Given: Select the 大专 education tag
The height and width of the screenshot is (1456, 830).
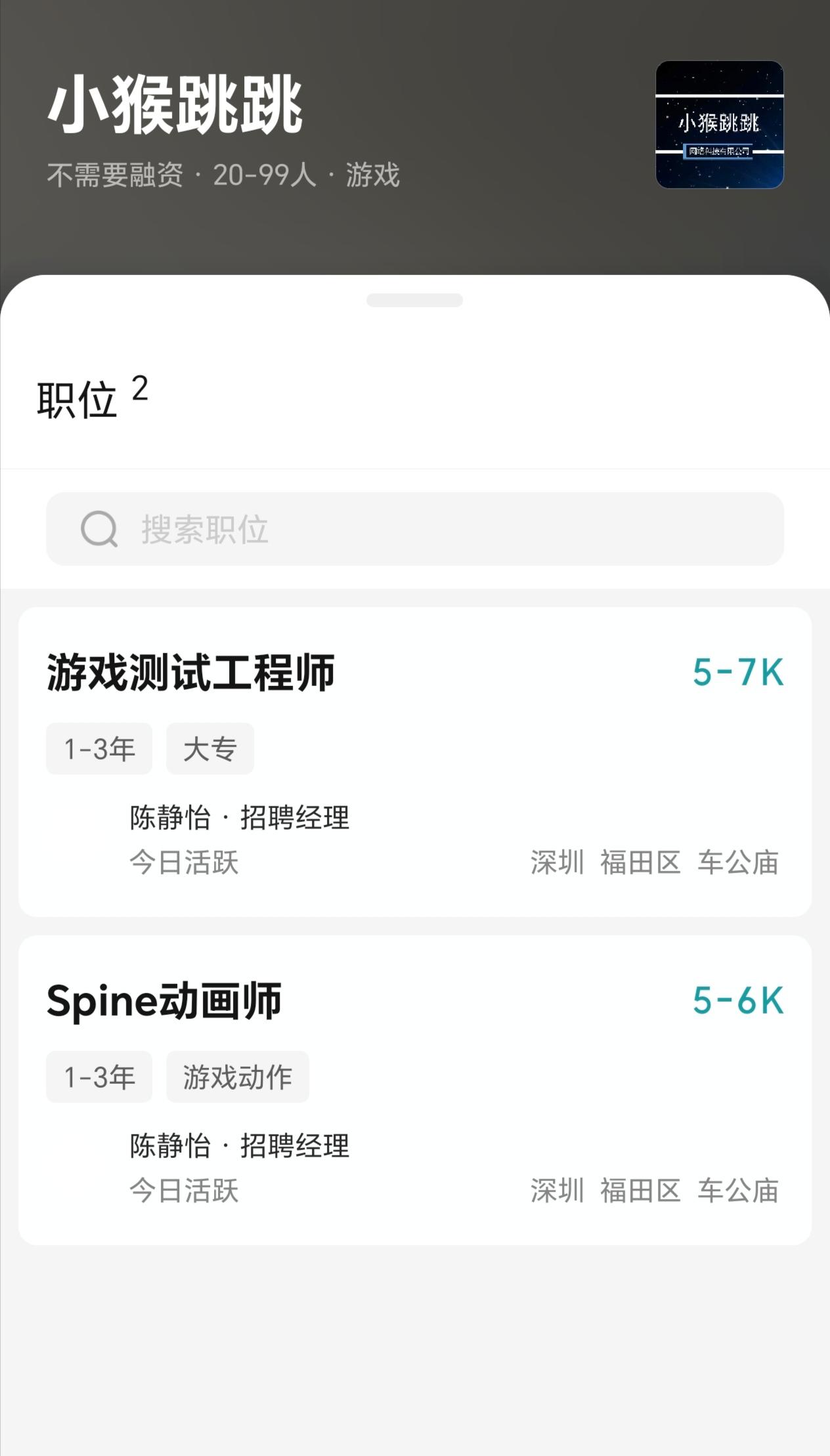Looking at the screenshot, I should click(x=209, y=748).
